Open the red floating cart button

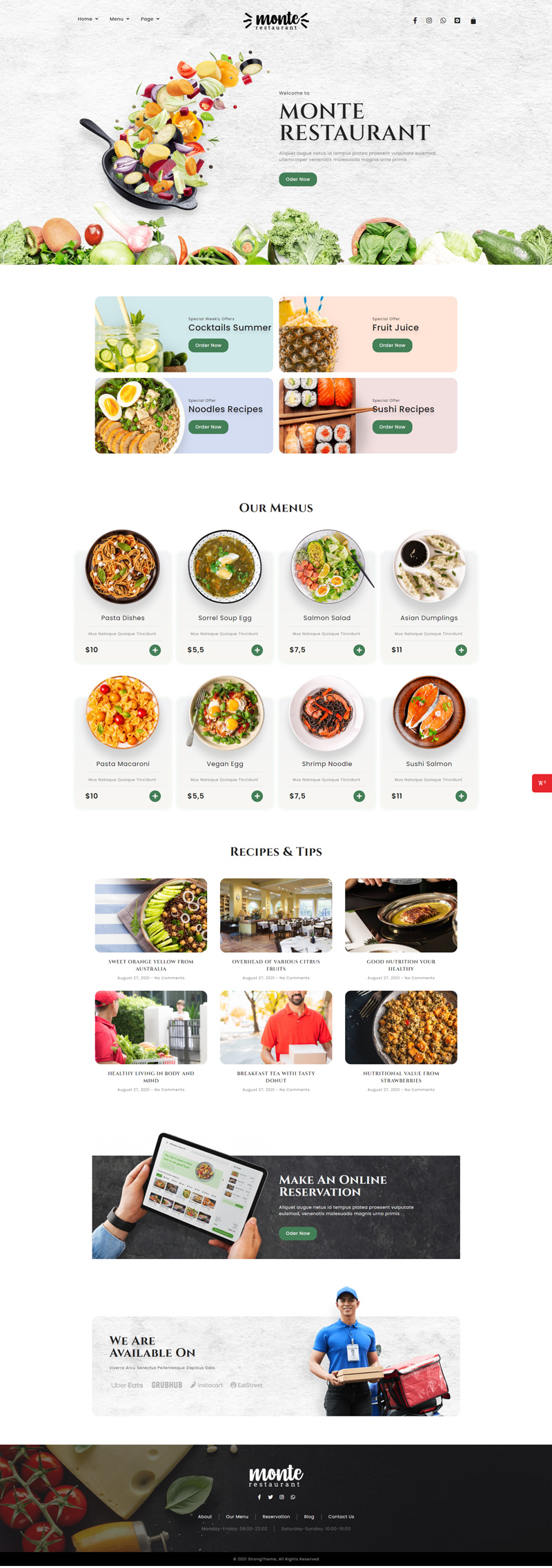point(542,783)
